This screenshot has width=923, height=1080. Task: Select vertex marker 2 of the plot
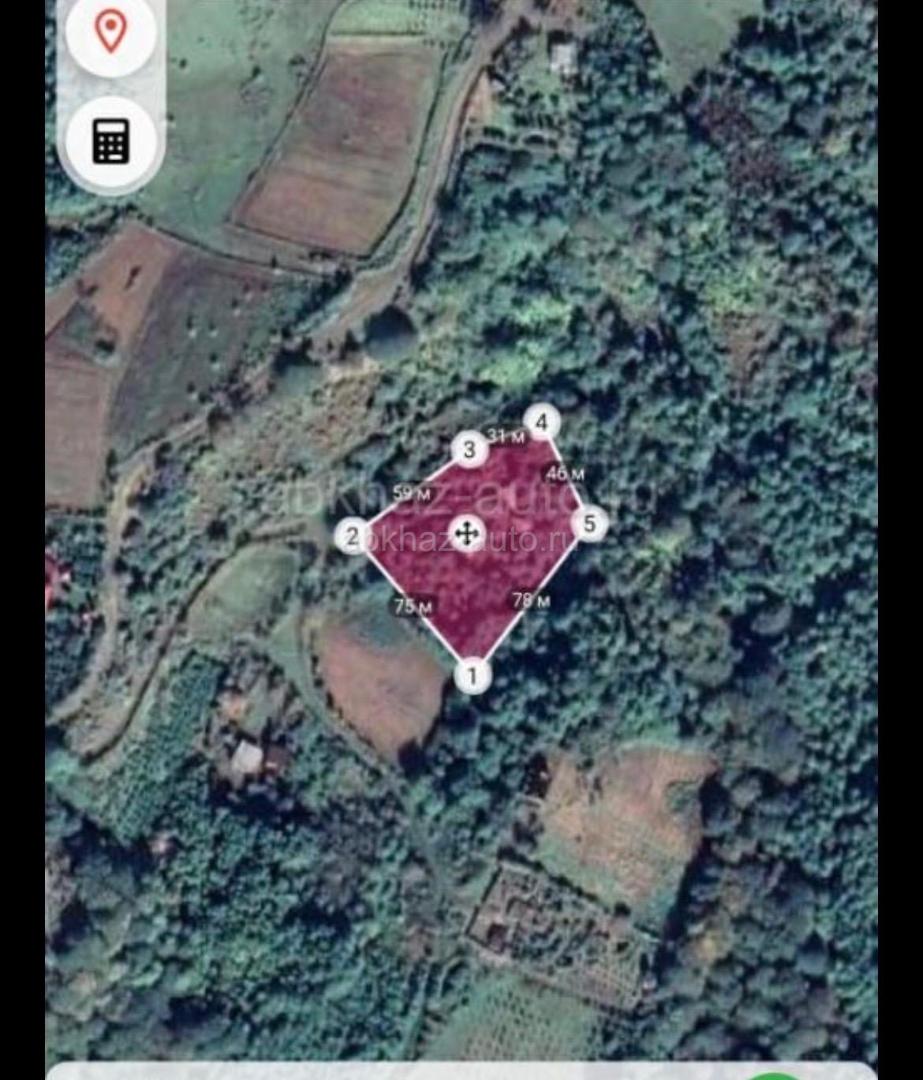coord(351,537)
